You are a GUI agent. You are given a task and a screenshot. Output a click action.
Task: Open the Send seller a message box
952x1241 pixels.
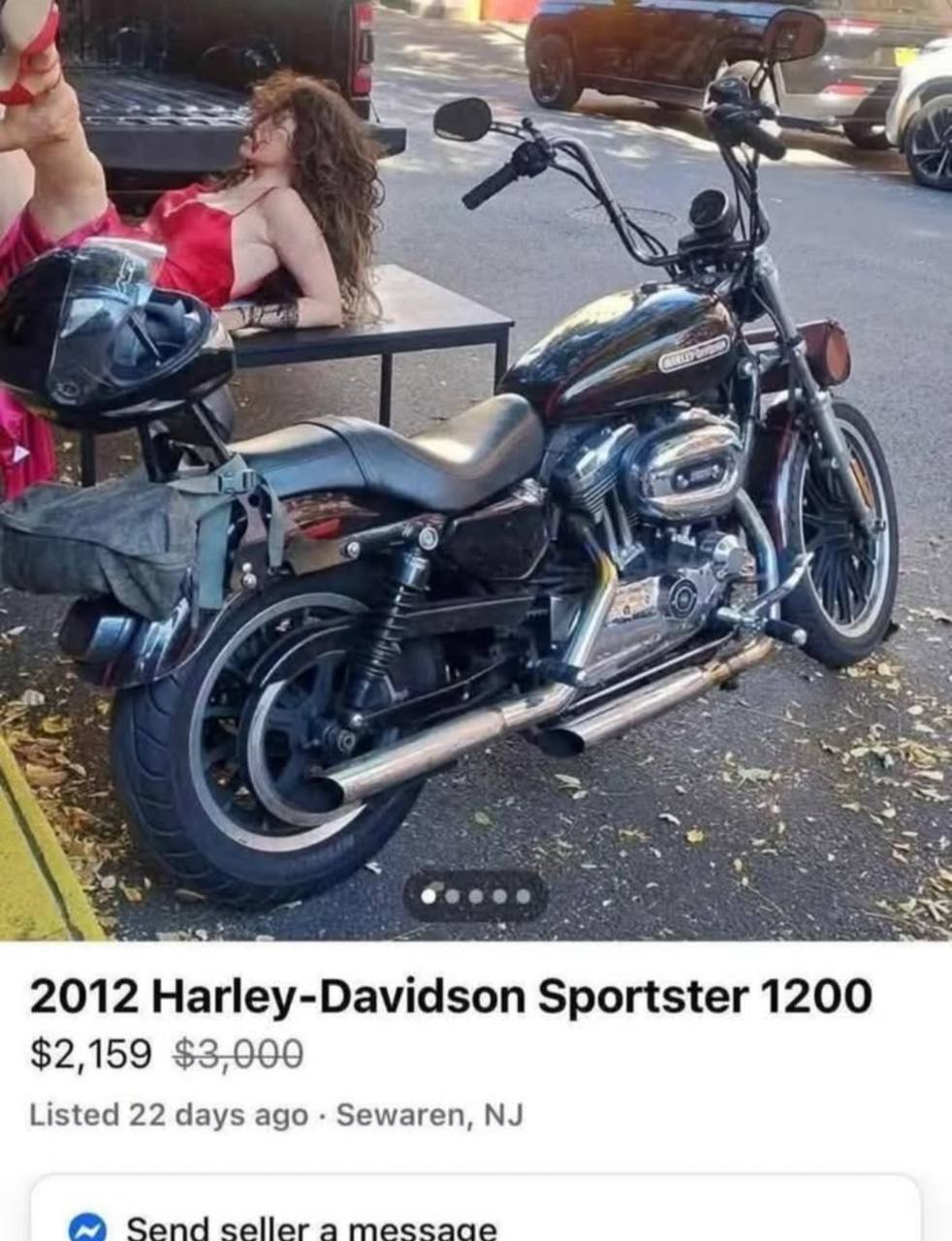click(x=476, y=1208)
